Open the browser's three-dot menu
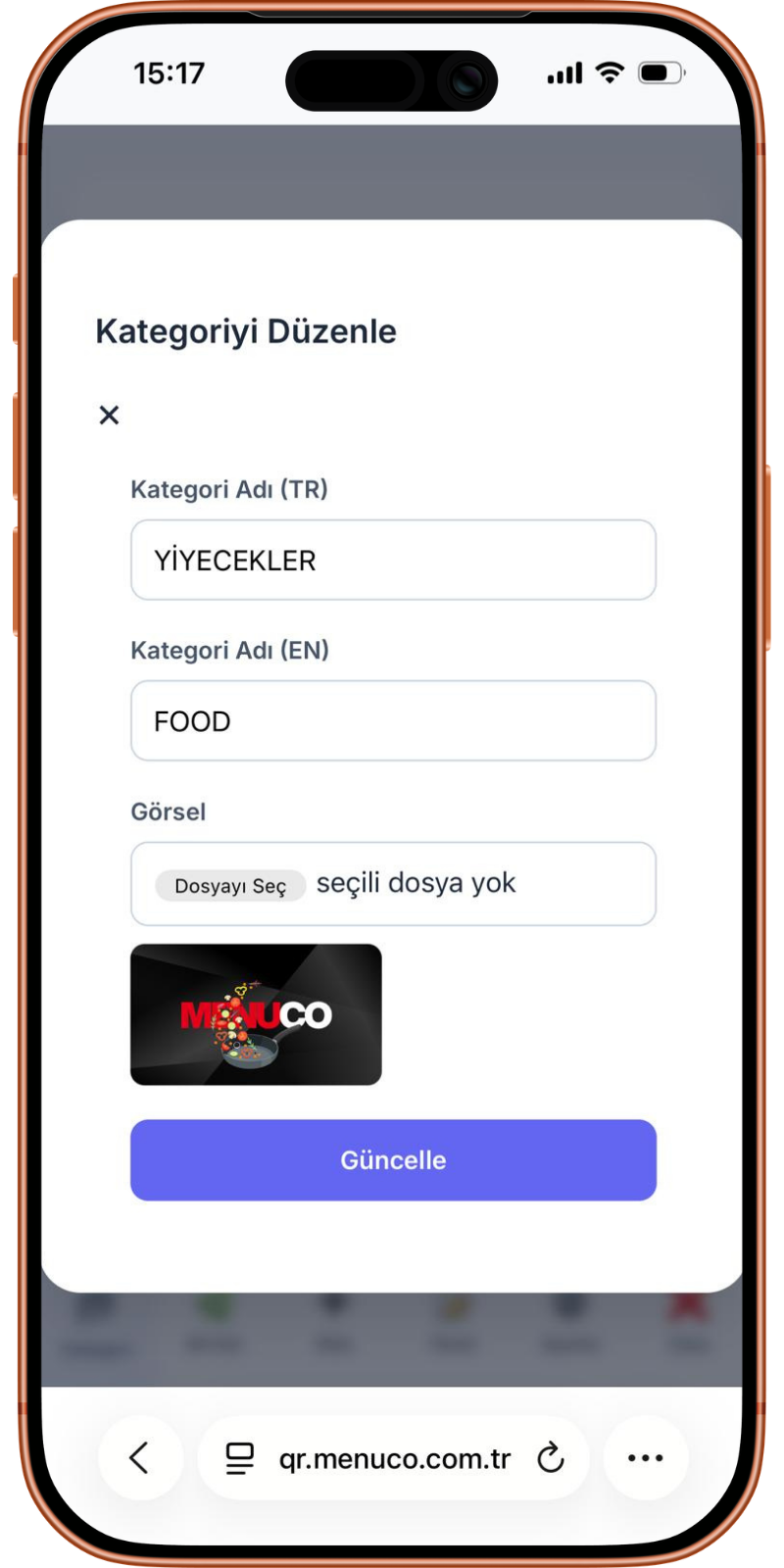 tap(645, 1458)
